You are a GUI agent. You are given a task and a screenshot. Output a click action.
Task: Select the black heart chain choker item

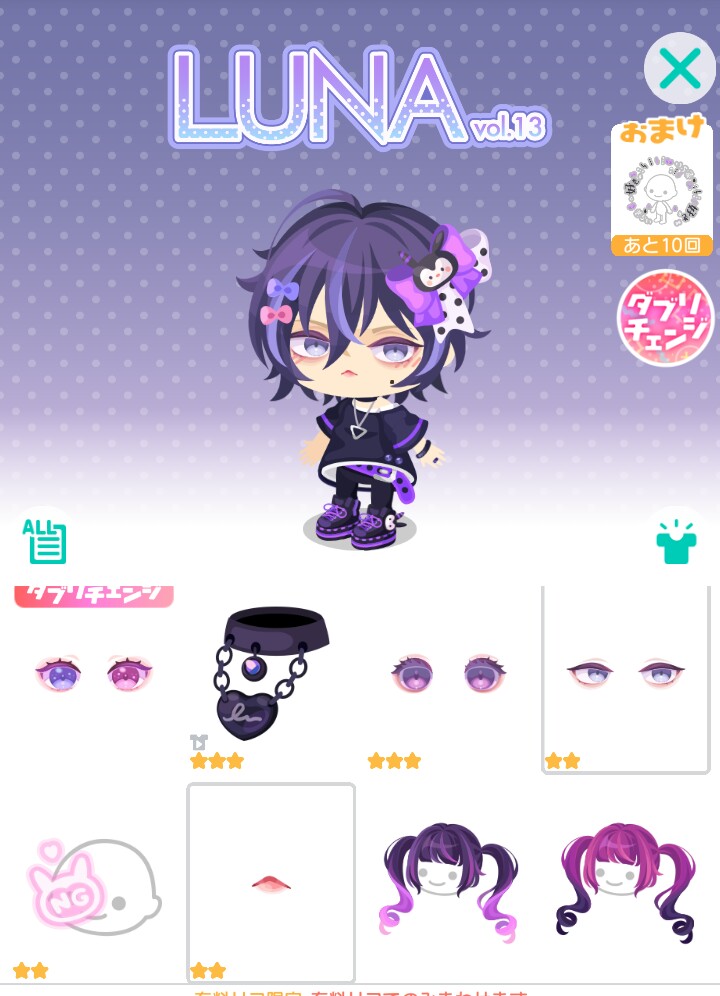click(271, 672)
